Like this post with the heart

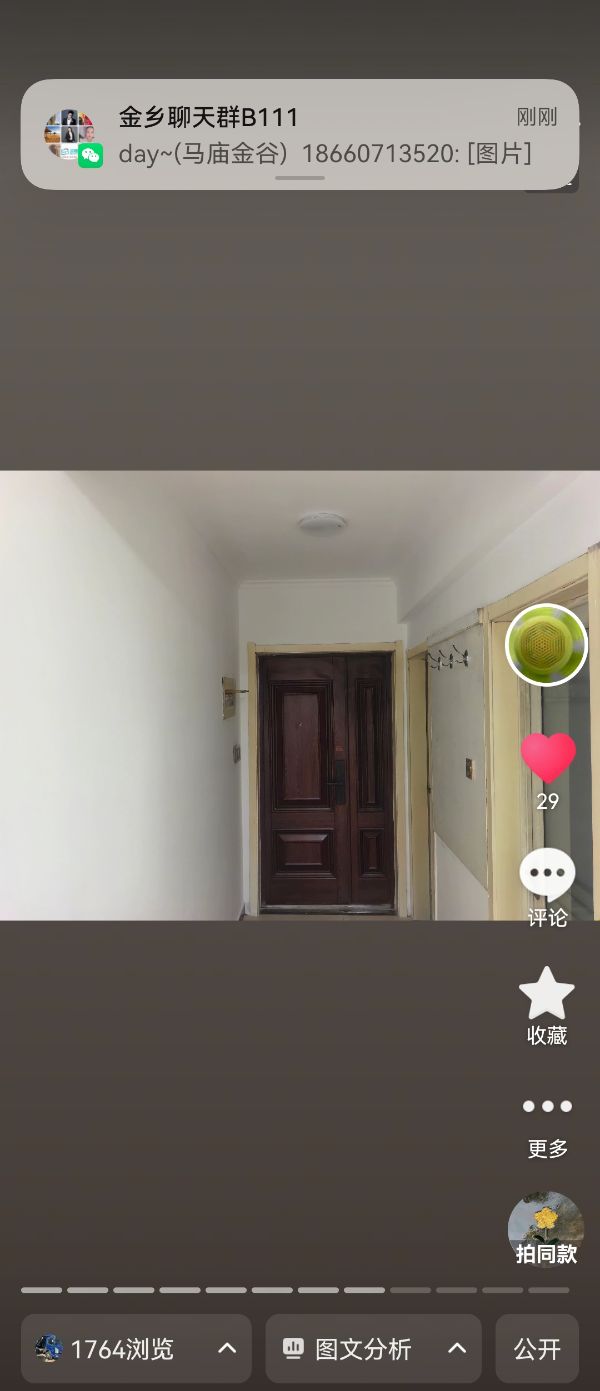[x=548, y=758]
